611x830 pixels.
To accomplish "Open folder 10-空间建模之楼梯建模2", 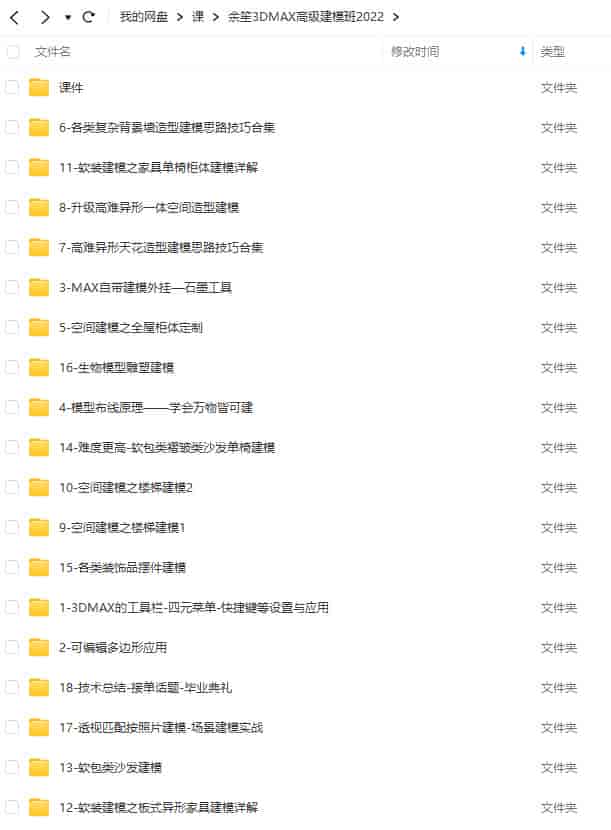I will tap(125, 487).
